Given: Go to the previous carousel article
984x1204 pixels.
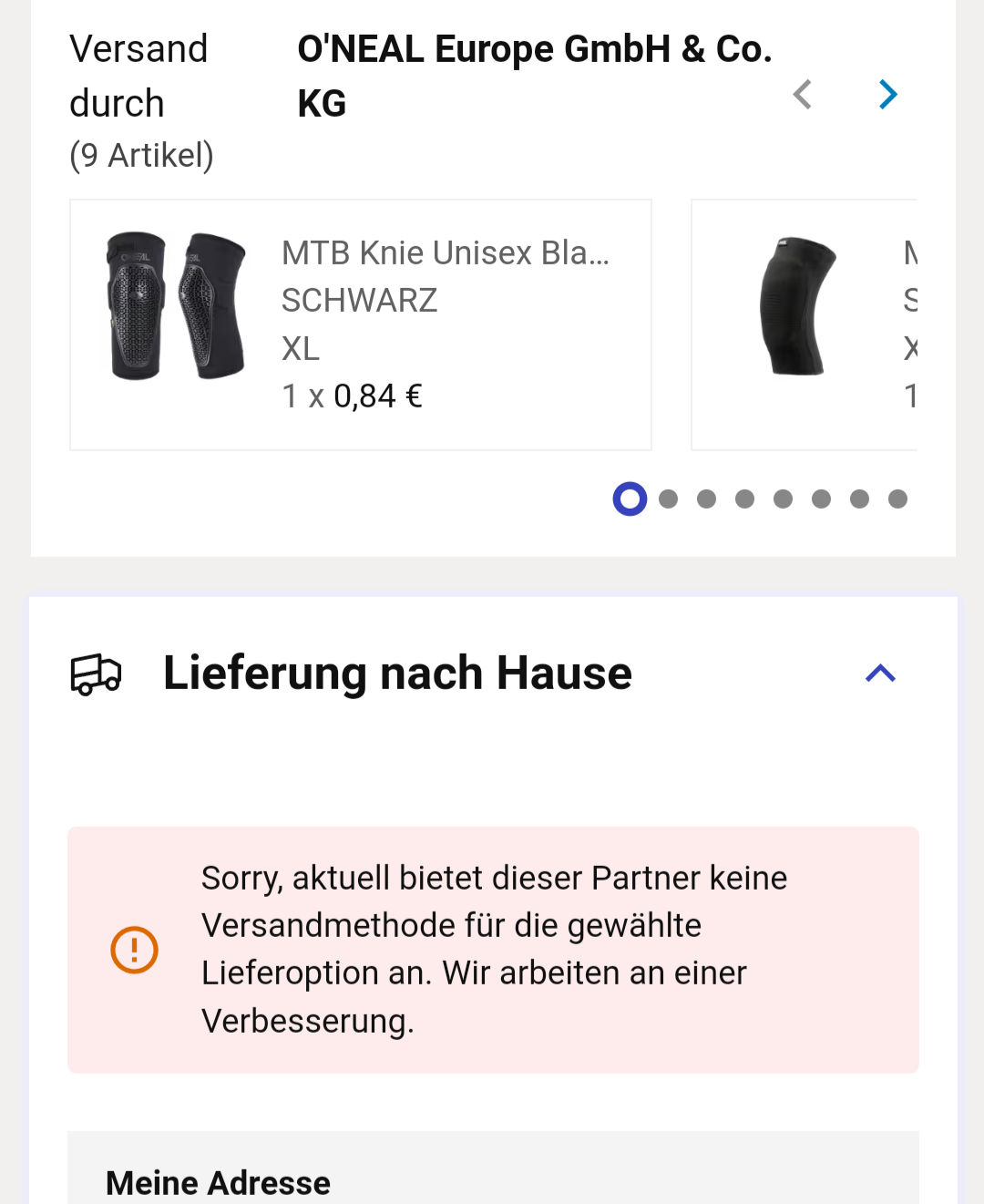Looking at the screenshot, I should (803, 95).
